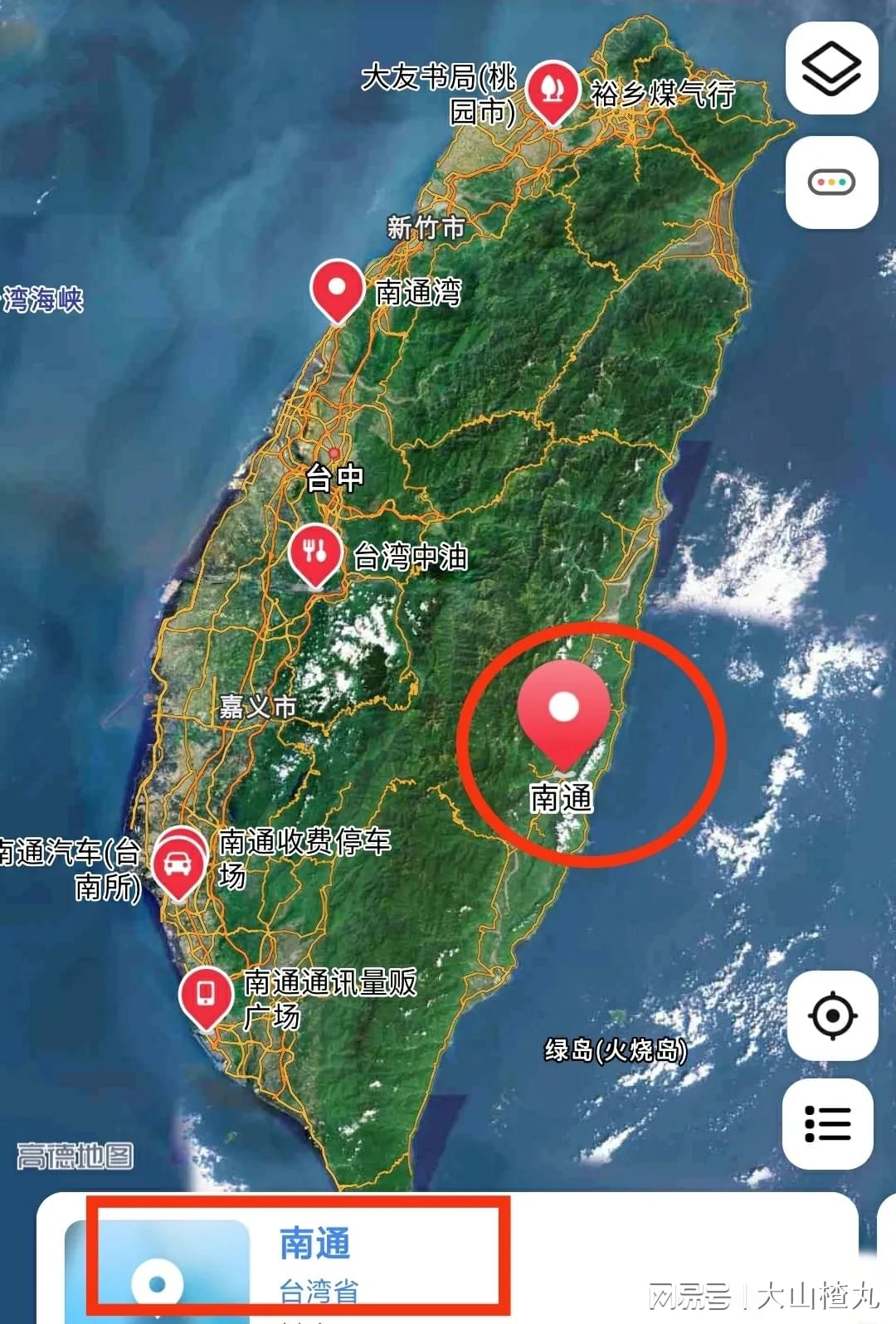Open the 裕乡煤气行 map pin
This screenshot has height=1324, width=896.
(553, 88)
